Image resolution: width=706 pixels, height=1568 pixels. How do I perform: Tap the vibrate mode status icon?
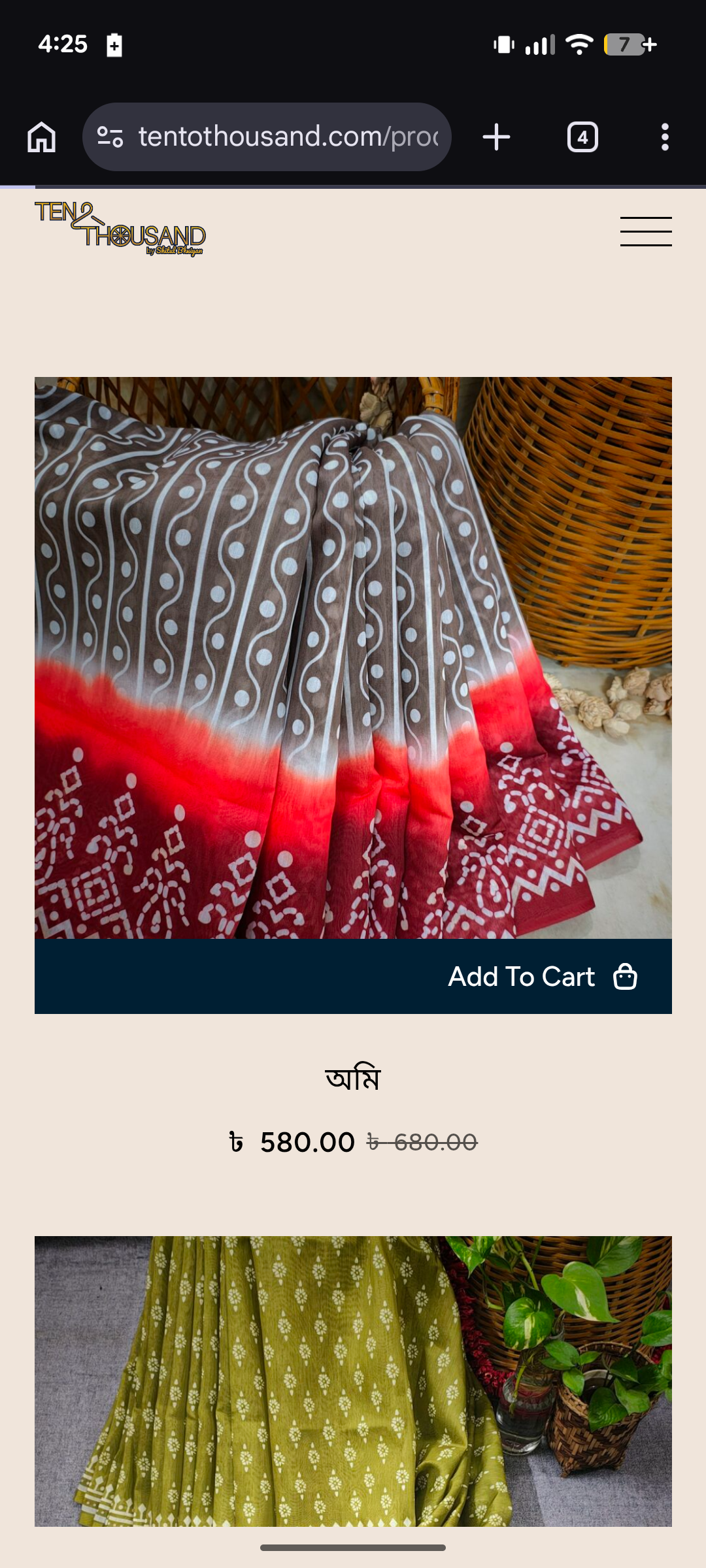(x=505, y=44)
